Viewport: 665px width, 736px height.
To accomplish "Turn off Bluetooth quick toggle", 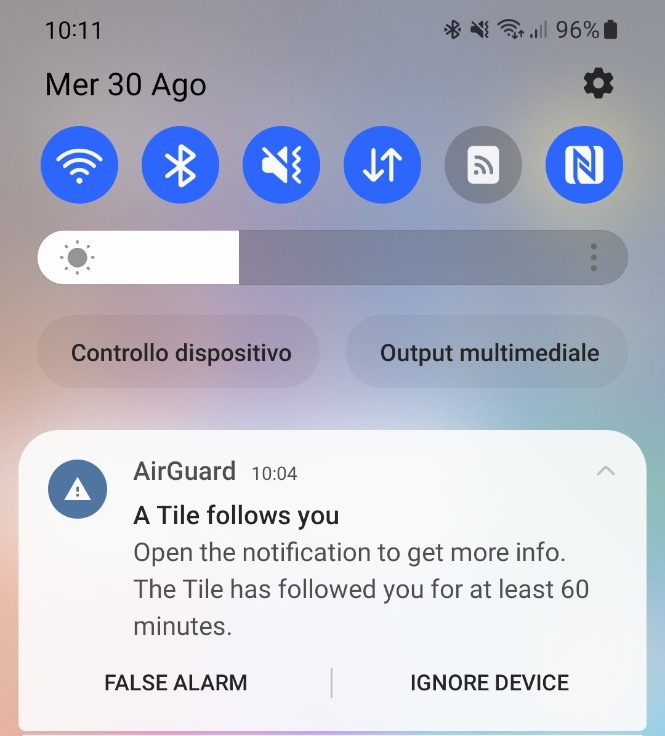I will [x=180, y=165].
